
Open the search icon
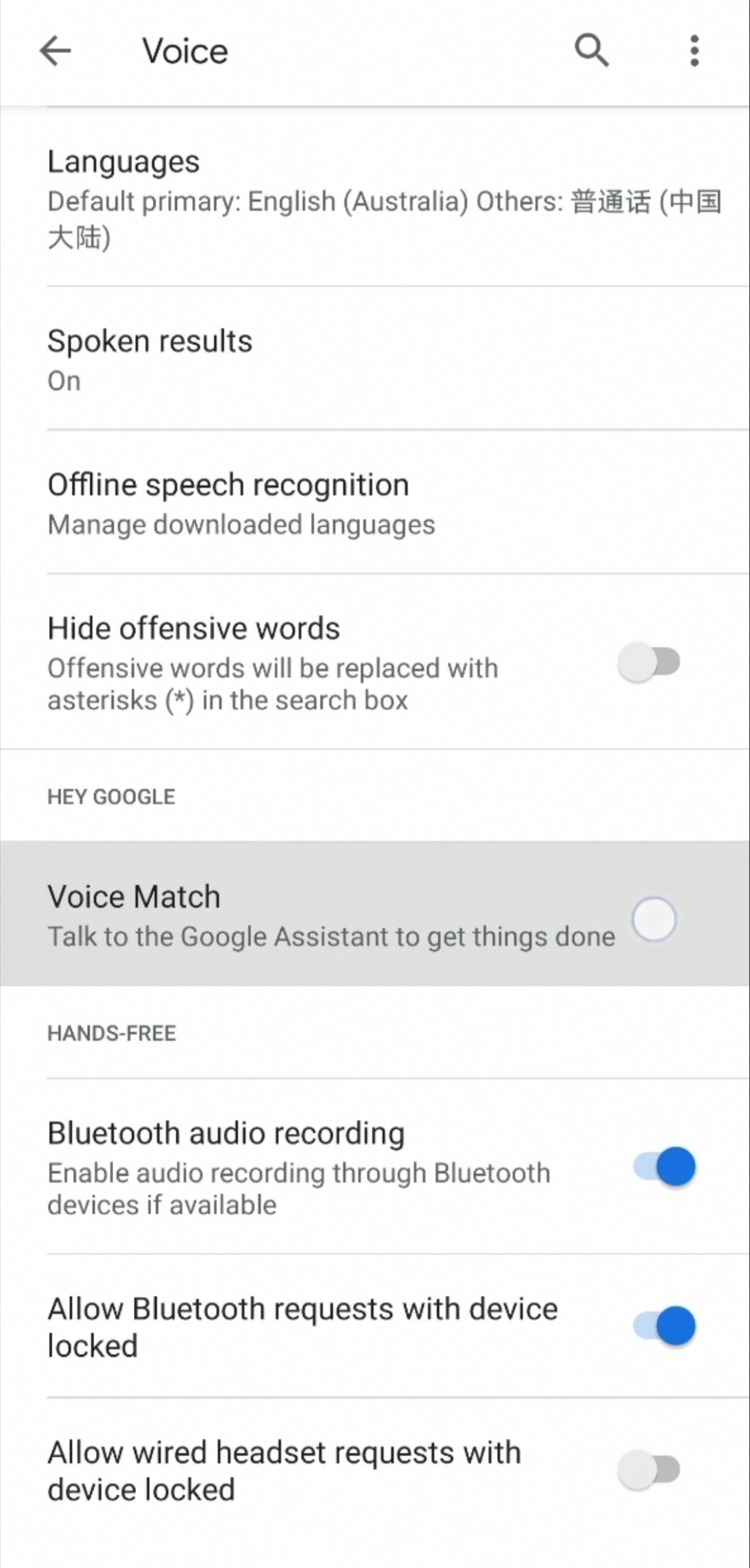(x=591, y=51)
